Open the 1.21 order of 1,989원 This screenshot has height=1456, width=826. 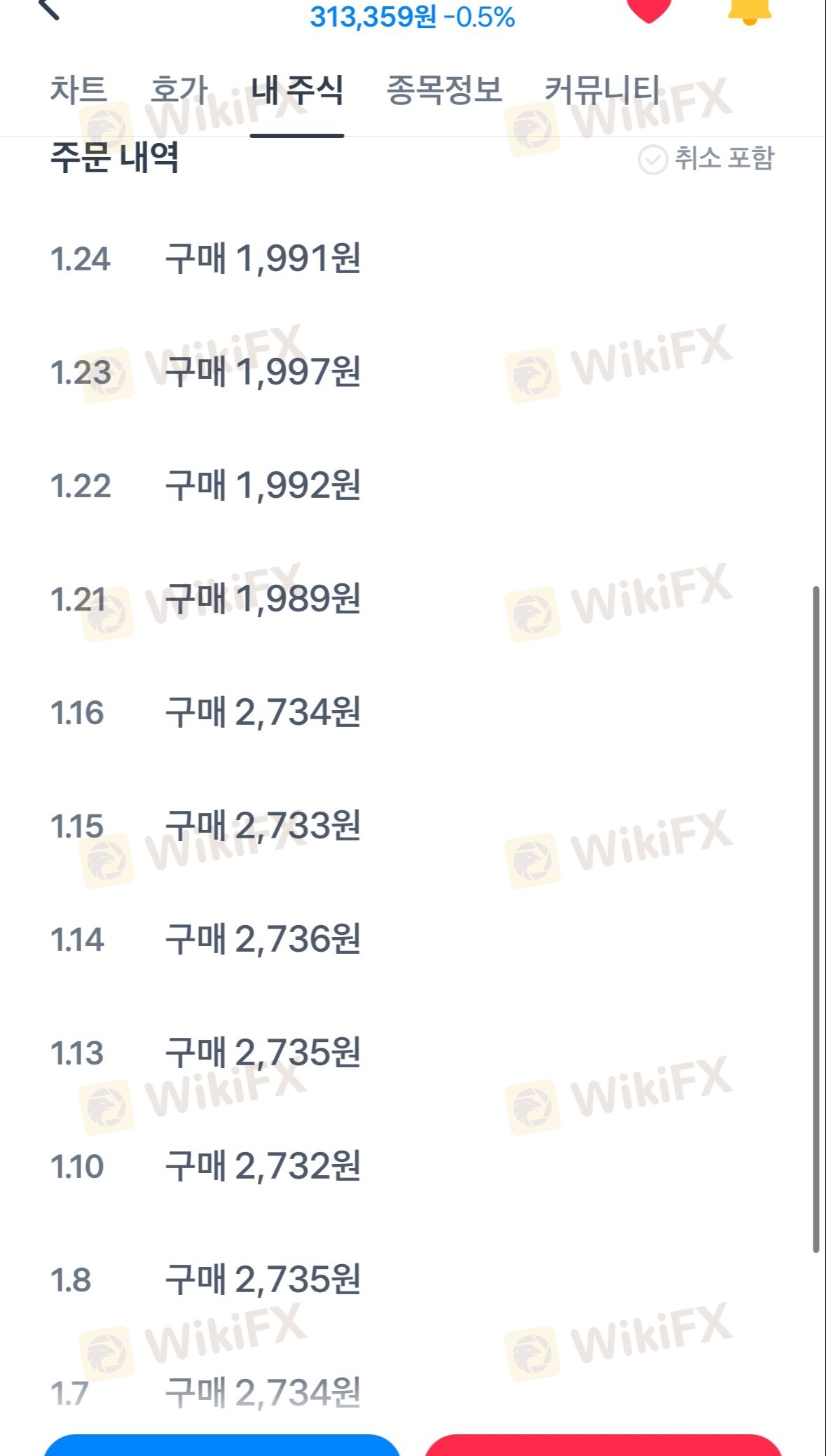413,599
